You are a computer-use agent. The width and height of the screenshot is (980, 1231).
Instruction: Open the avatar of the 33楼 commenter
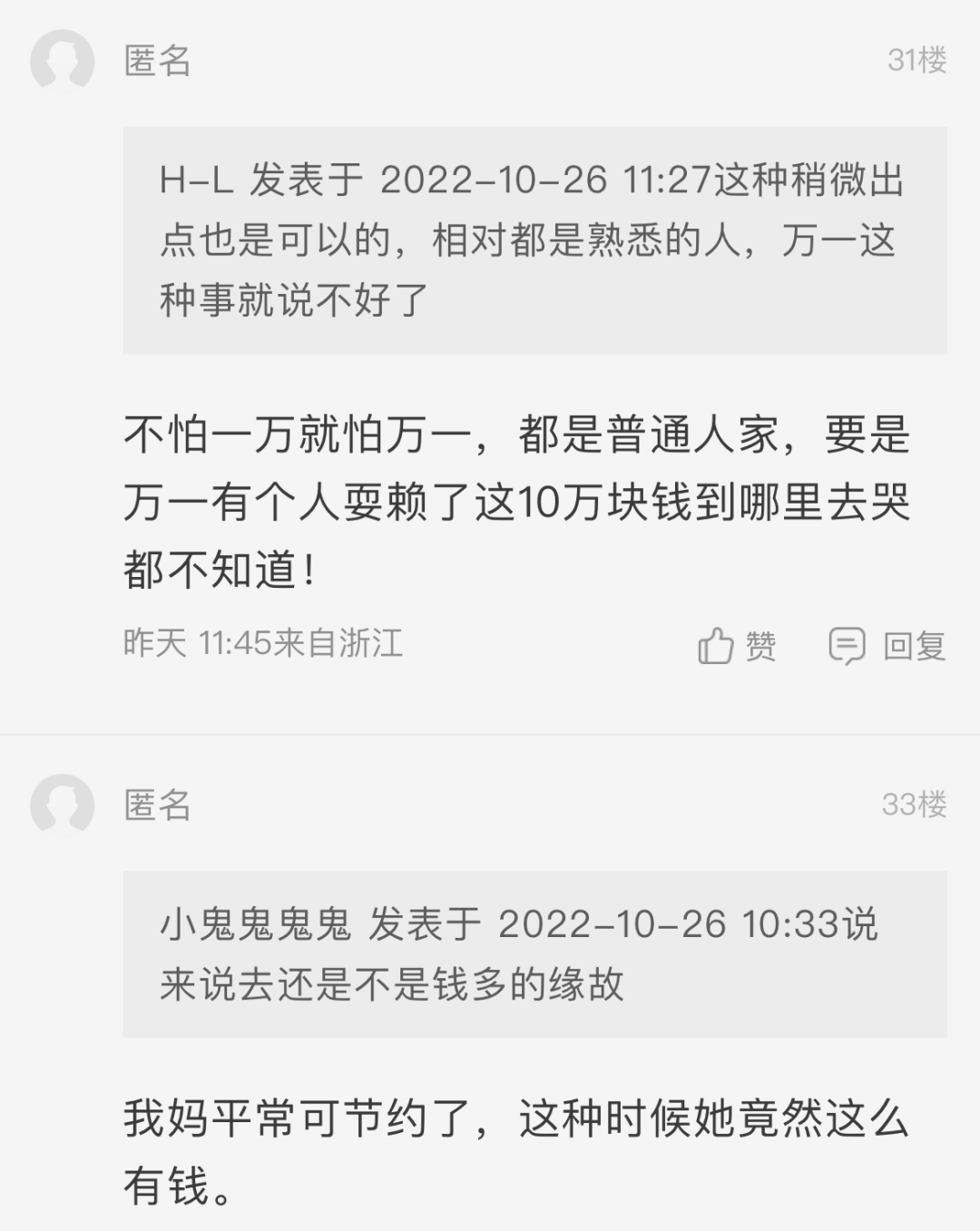click(63, 806)
